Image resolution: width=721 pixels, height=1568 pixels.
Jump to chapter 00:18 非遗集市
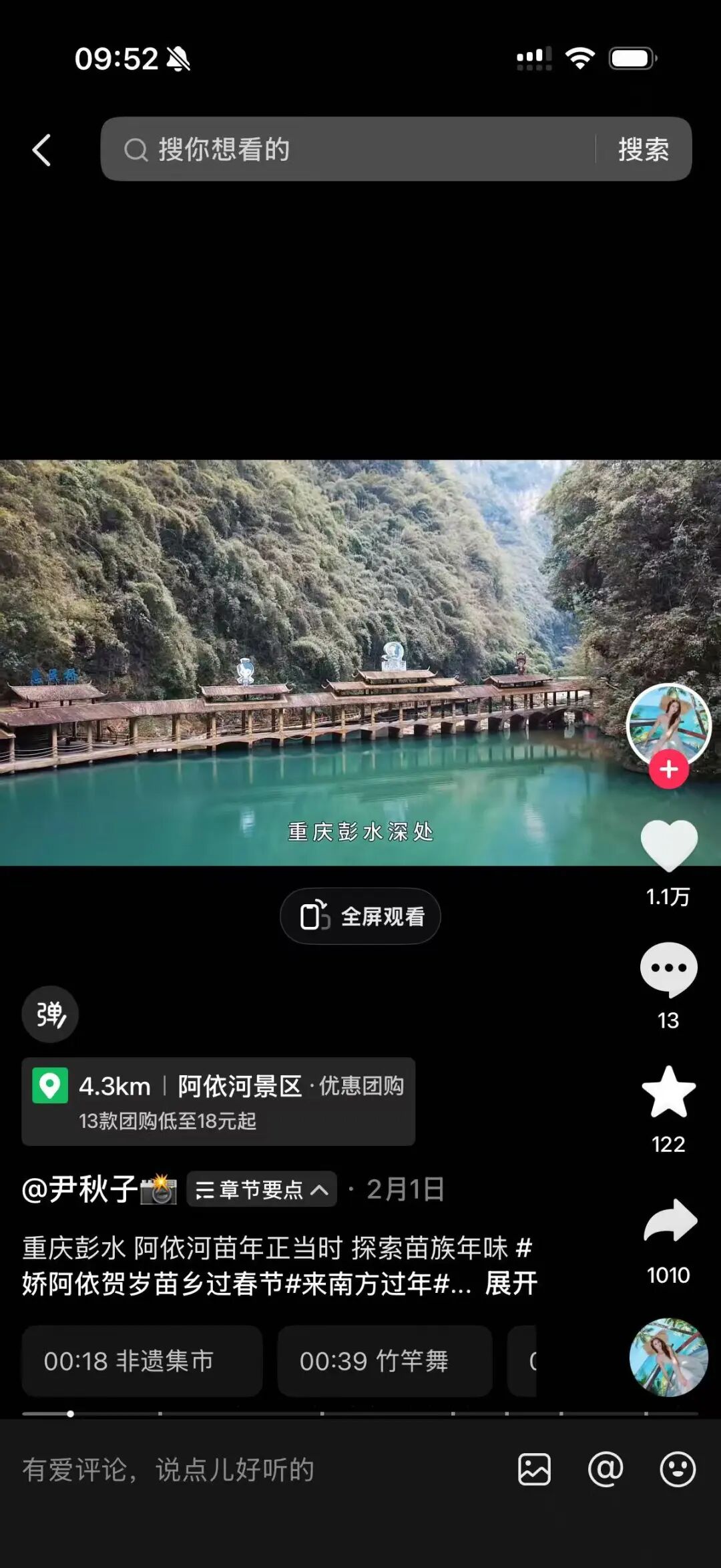(142, 1361)
